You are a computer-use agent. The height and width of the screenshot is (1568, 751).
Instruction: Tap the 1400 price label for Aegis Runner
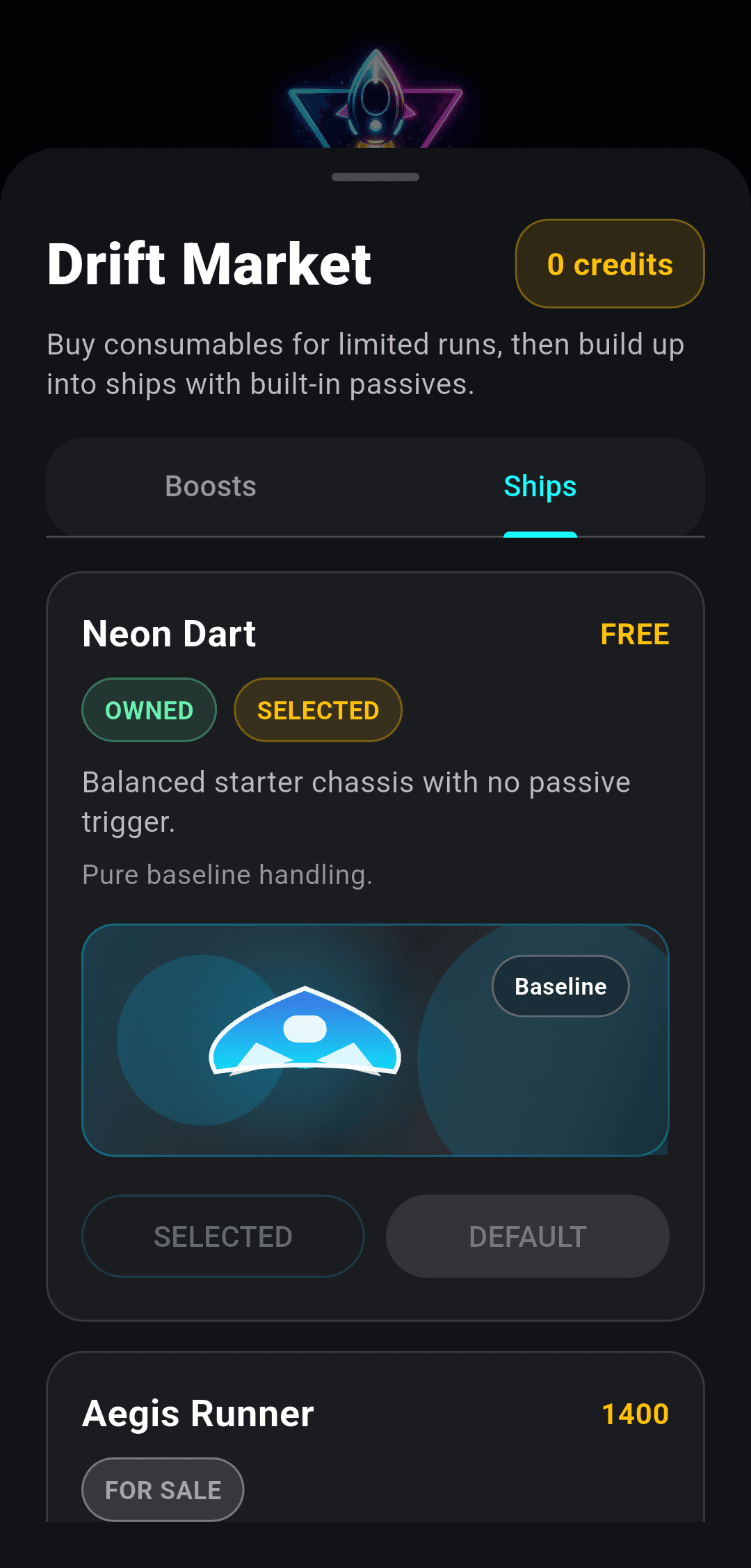point(635,1416)
